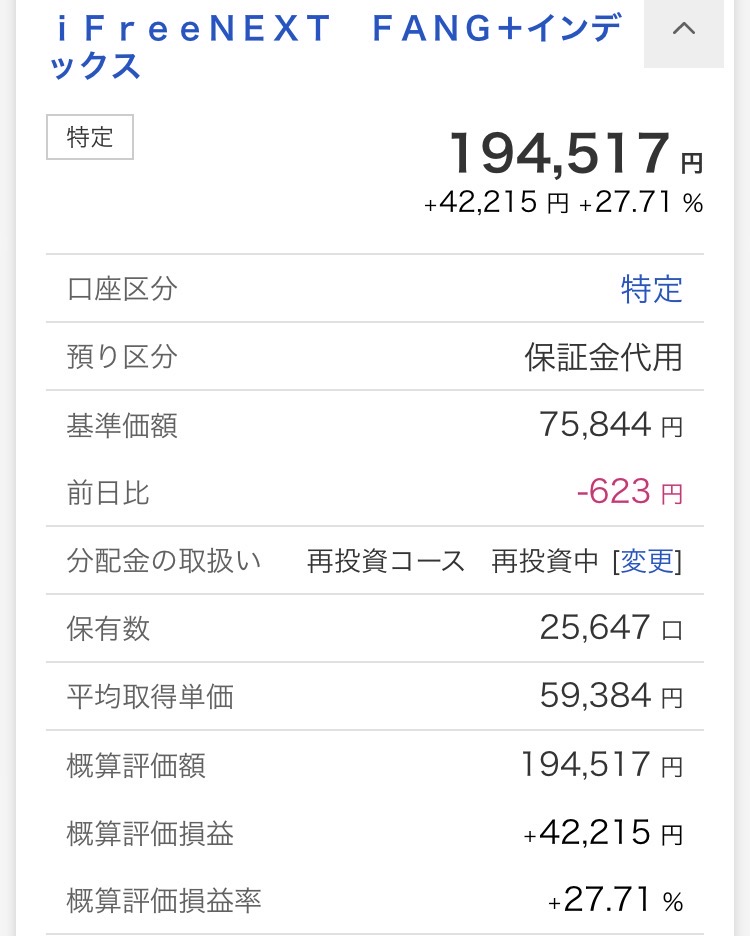Collapse the fund details with the chevron
The height and width of the screenshot is (936, 750).
pos(684,30)
